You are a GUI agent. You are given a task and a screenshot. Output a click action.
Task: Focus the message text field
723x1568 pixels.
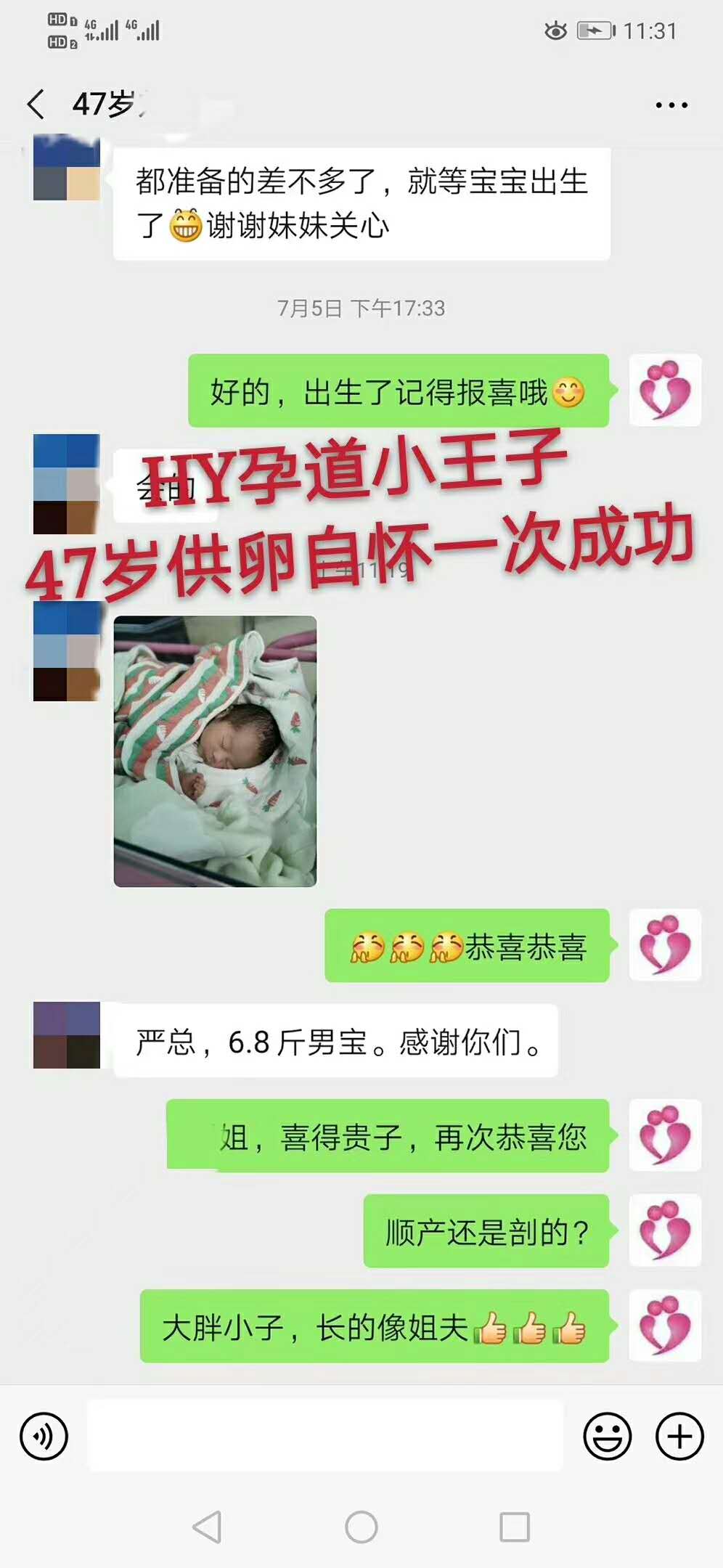tap(325, 1436)
